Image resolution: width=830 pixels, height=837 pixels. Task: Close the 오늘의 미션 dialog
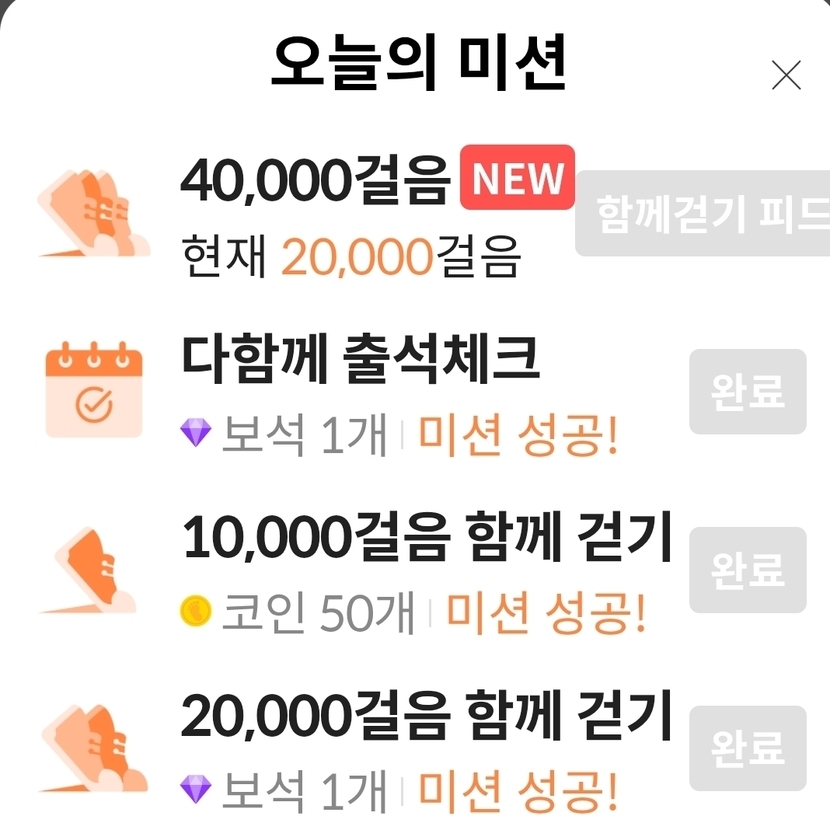coord(786,75)
